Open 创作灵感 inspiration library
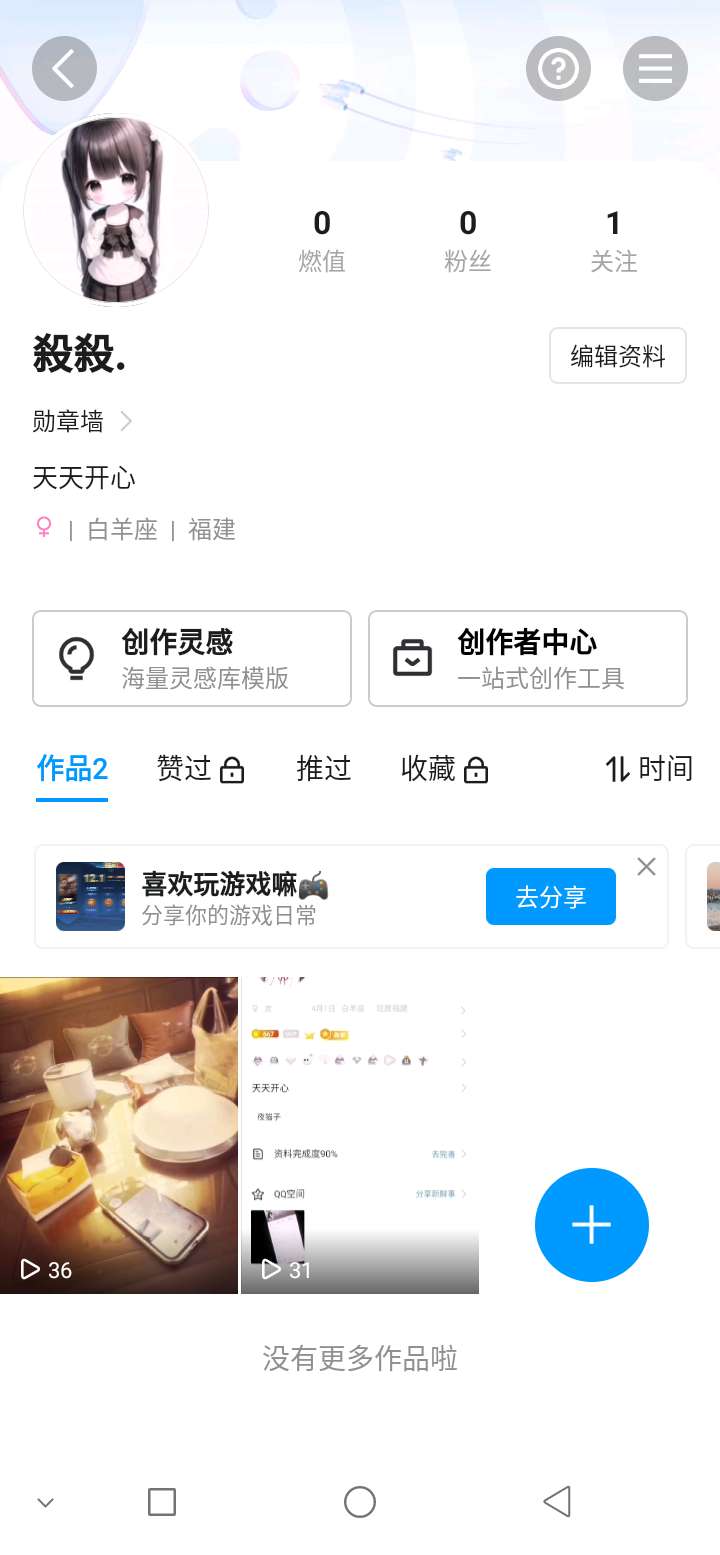This screenshot has width=720, height=1555. point(192,659)
